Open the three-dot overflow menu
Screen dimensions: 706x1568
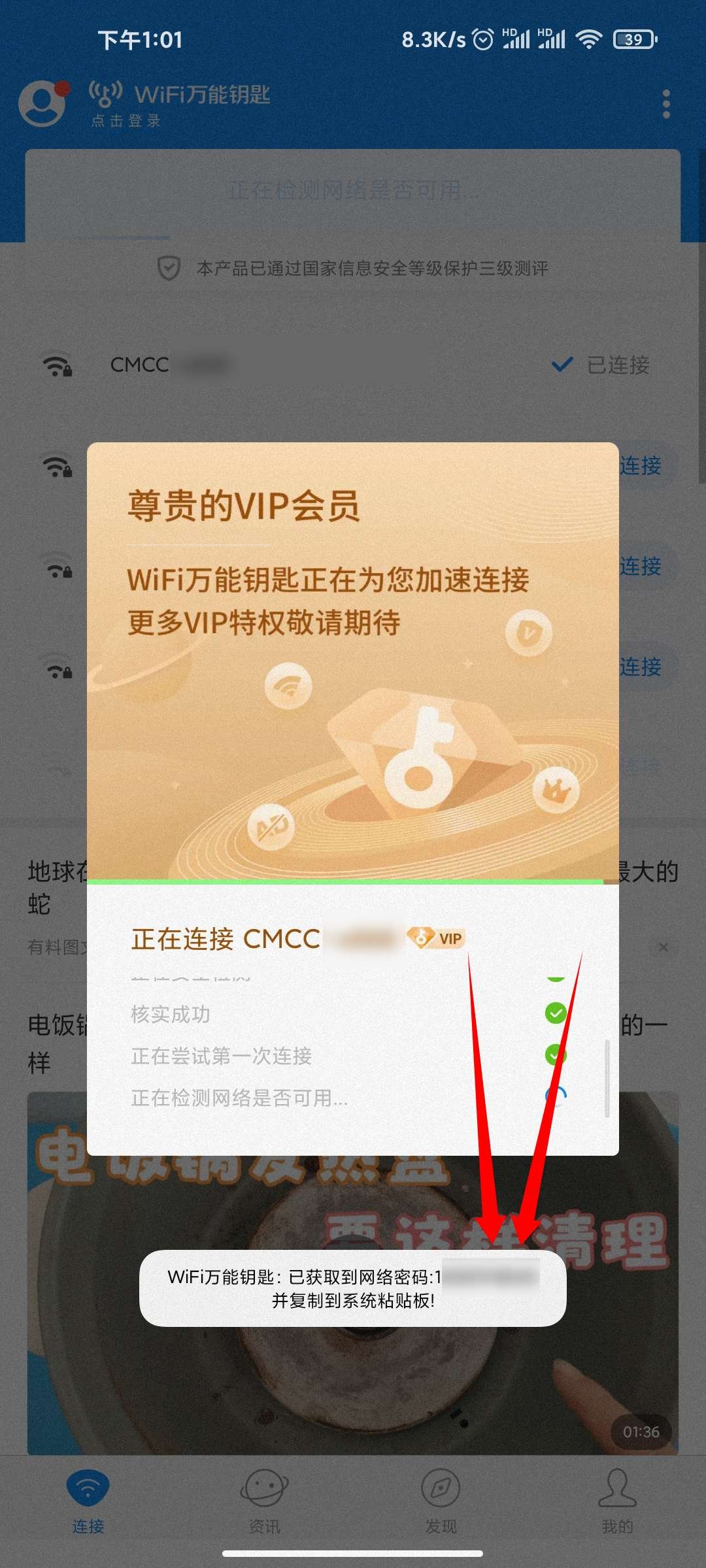666,105
